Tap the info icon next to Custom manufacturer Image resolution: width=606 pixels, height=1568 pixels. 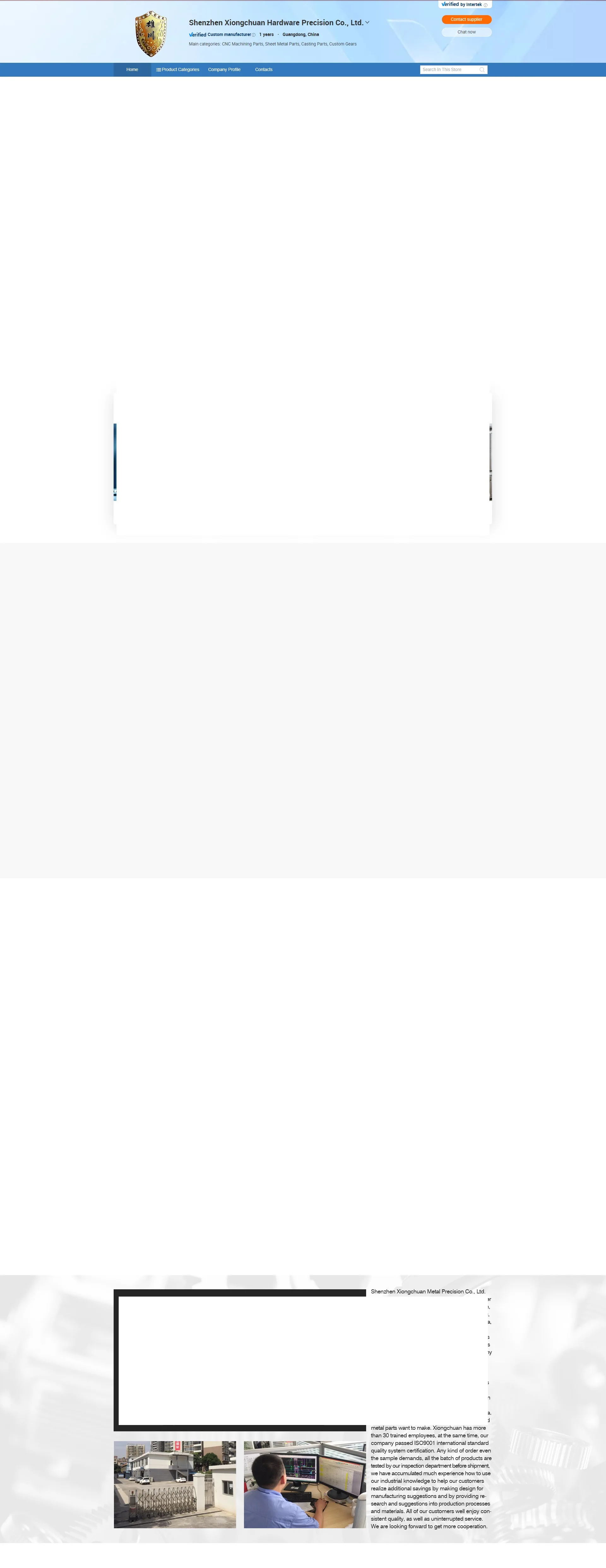(x=254, y=35)
